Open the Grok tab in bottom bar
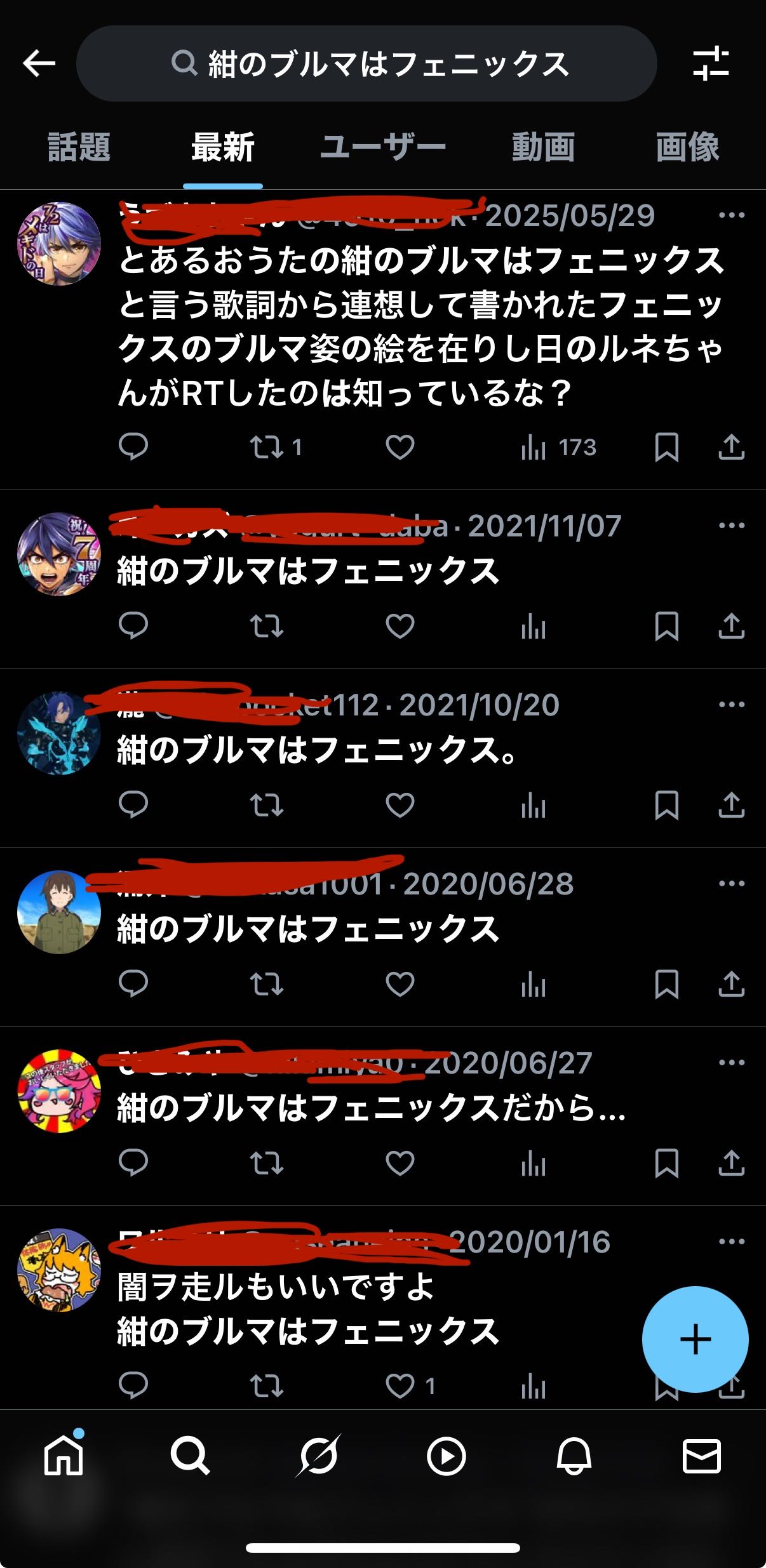 (318, 1455)
